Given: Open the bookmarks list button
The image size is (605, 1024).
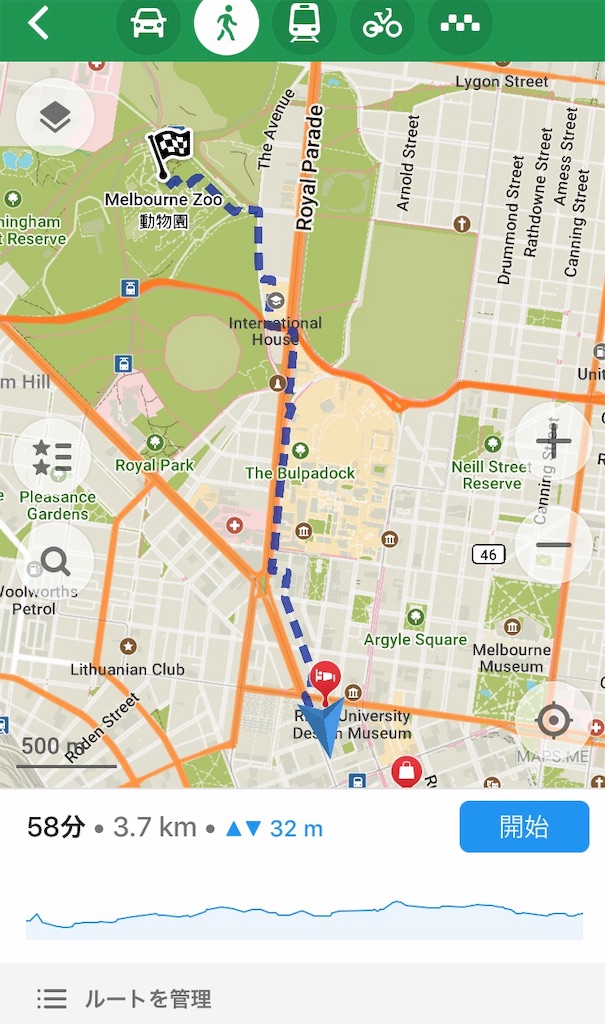Looking at the screenshot, I should [x=52, y=459].
